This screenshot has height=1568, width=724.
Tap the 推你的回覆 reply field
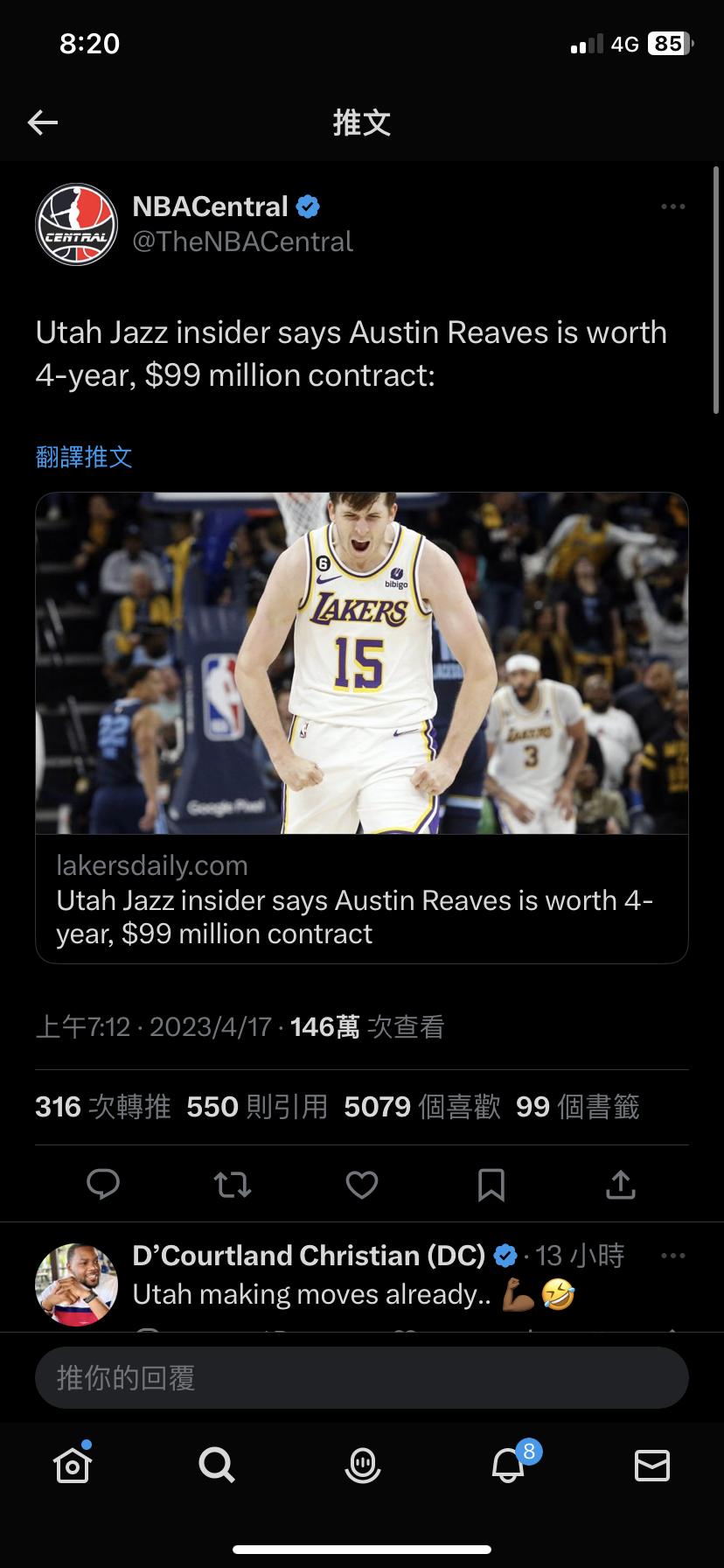(362, 1378)
